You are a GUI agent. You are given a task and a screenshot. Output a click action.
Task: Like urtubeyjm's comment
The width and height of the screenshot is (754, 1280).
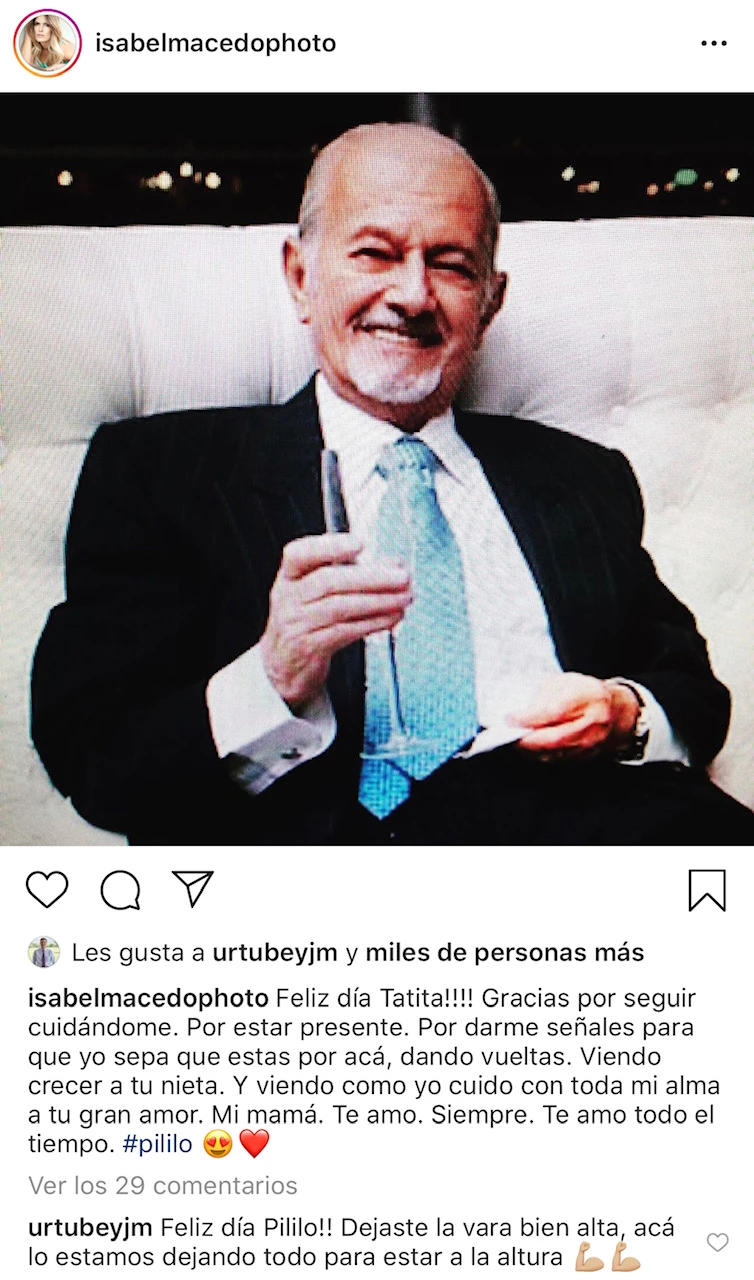click(717, 1242)
